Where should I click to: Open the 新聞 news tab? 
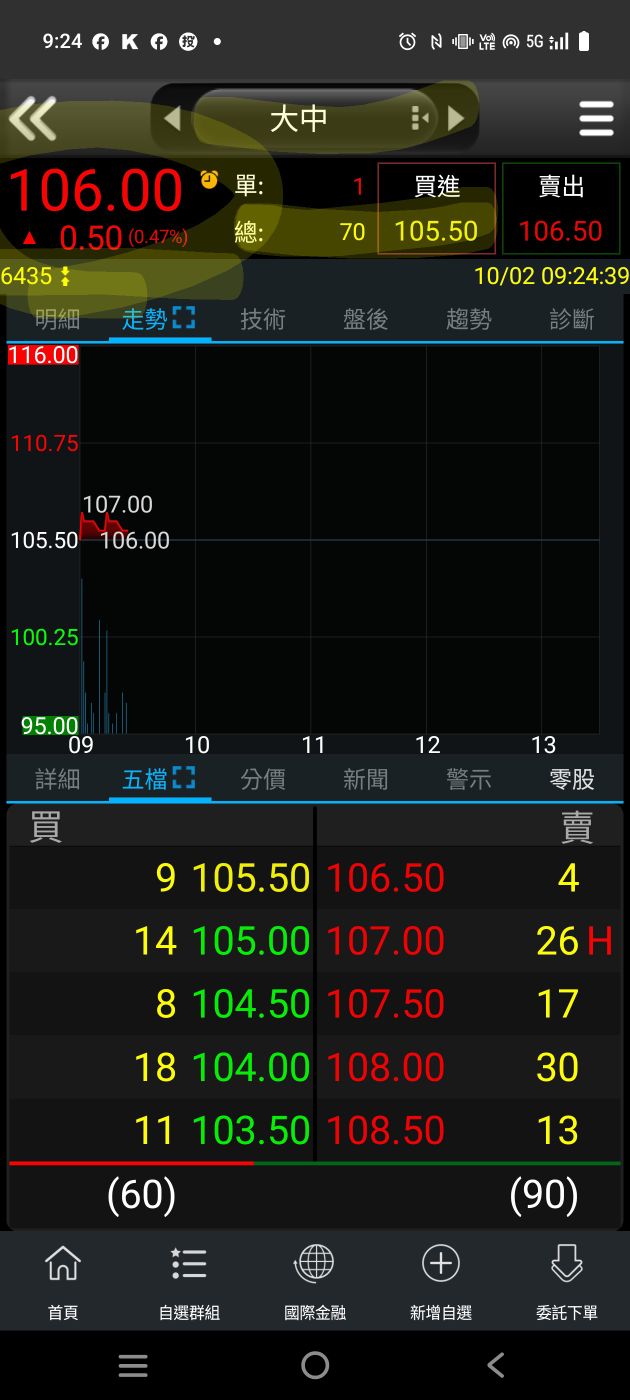(365, 779)
